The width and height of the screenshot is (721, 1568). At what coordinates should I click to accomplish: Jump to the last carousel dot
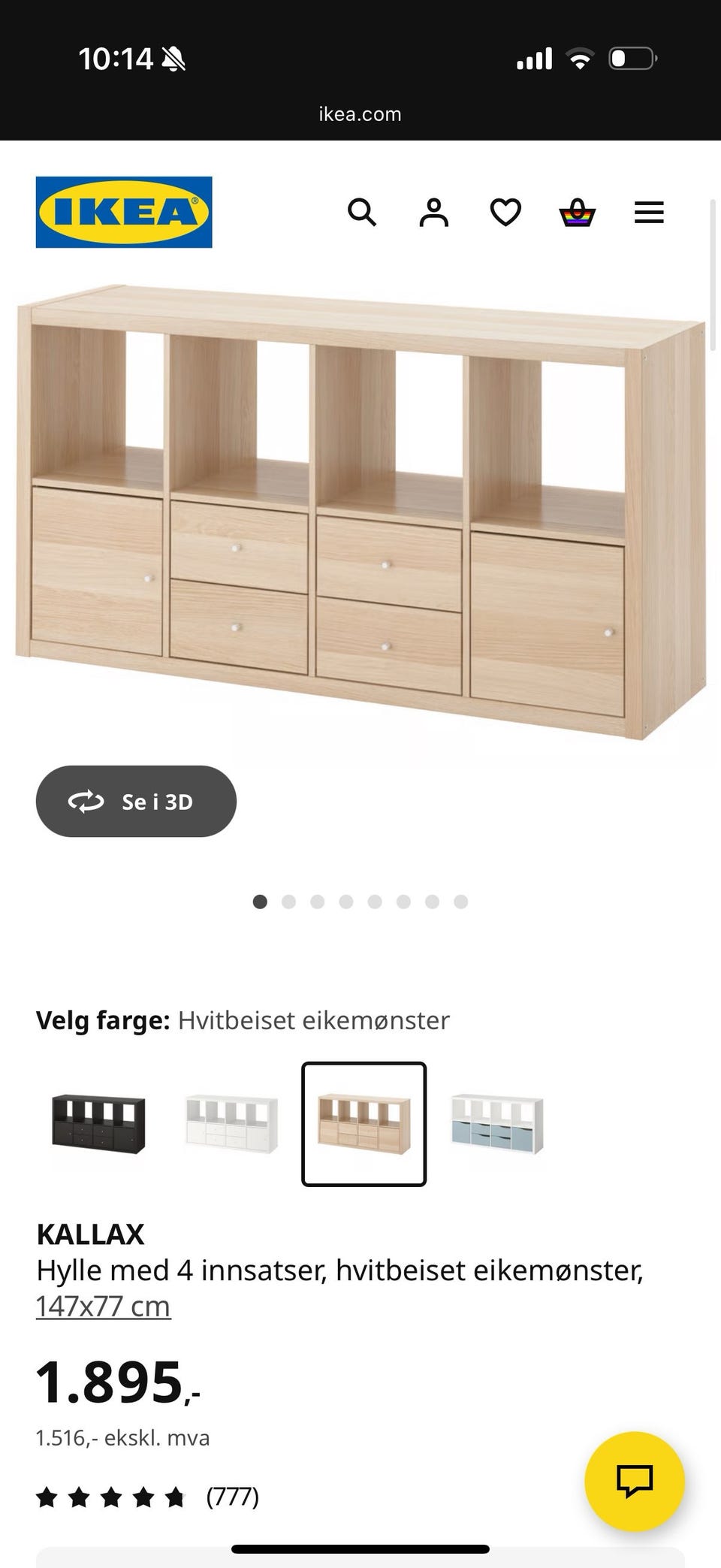[460, 902]
